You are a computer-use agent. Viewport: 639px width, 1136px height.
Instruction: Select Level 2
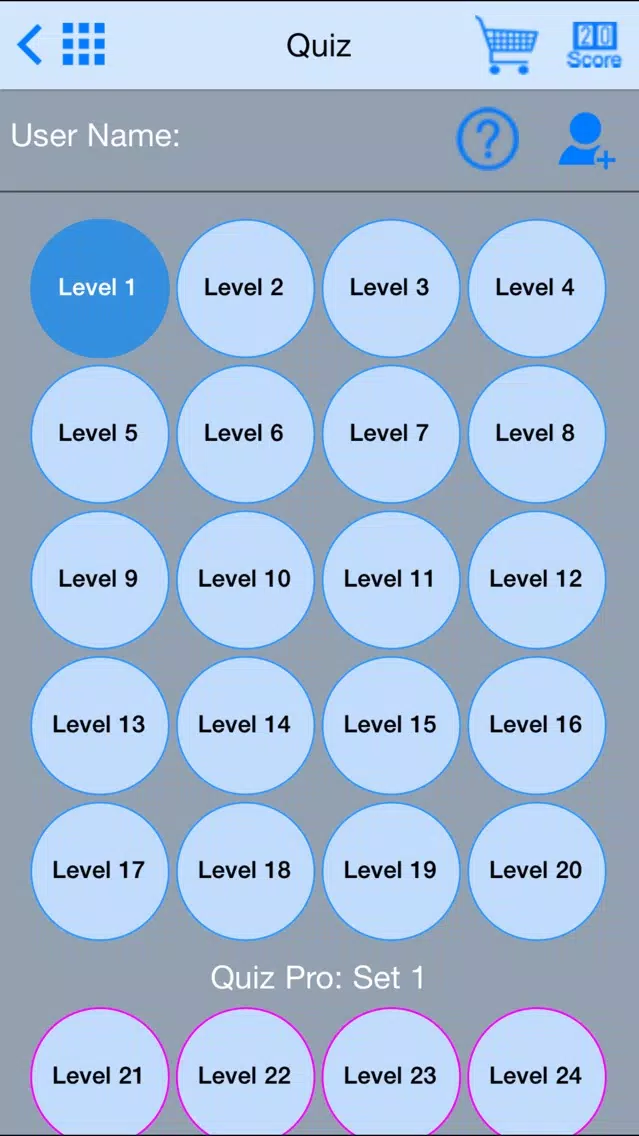245,288
